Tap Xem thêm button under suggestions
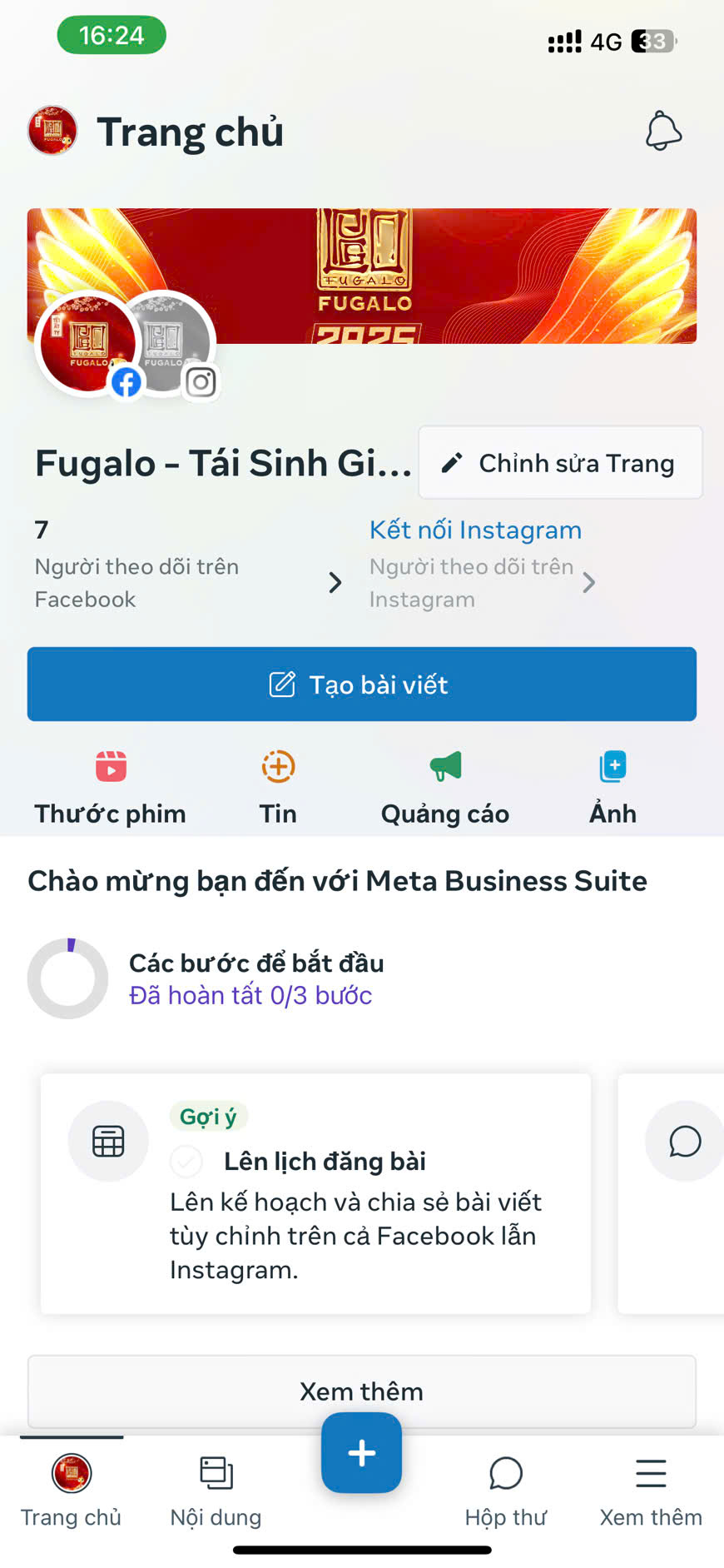 (362, 1391)
